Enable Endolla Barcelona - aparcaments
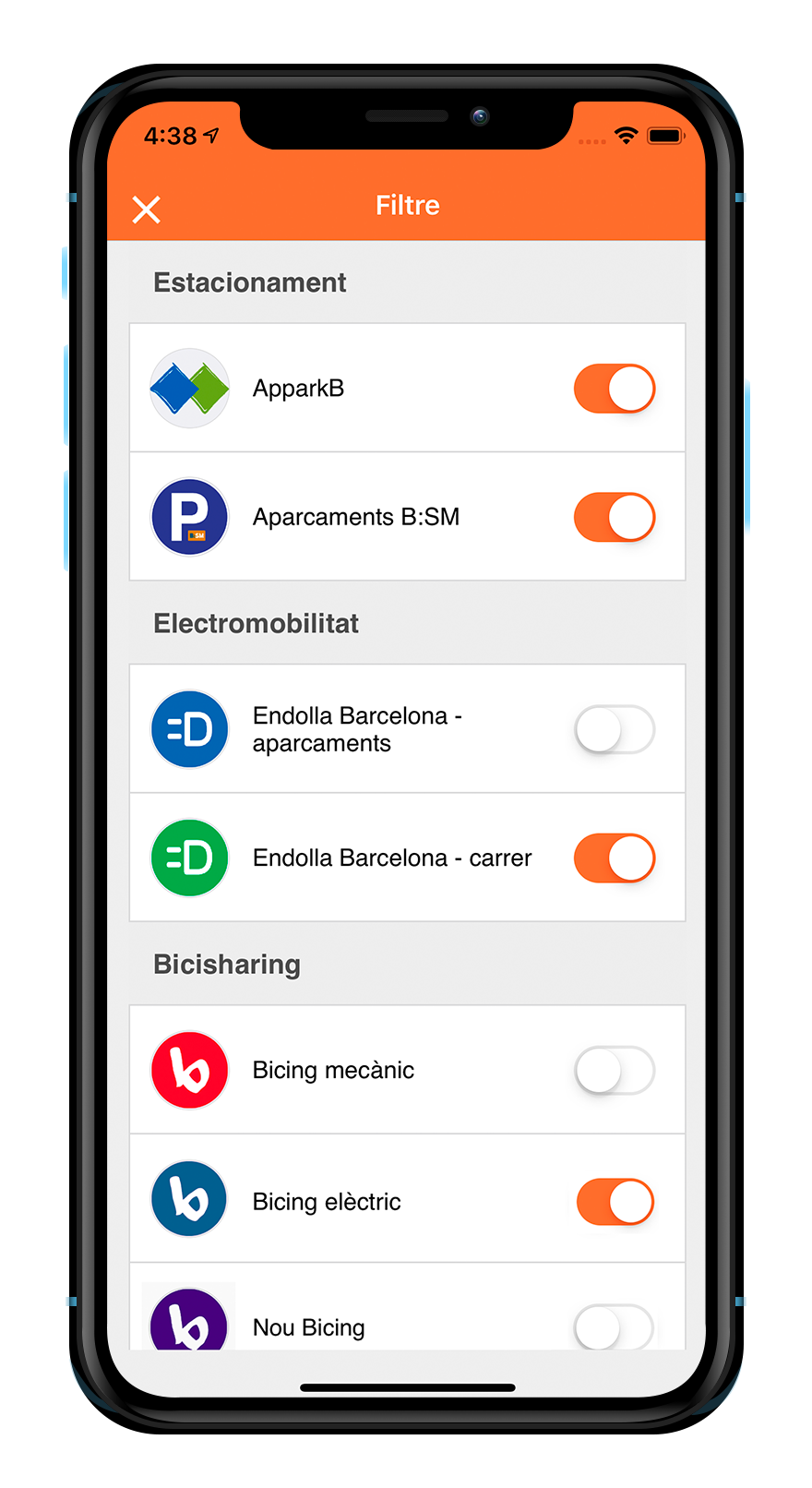The height and width of the screenshot is (1488, 812). tap(615, 729)
